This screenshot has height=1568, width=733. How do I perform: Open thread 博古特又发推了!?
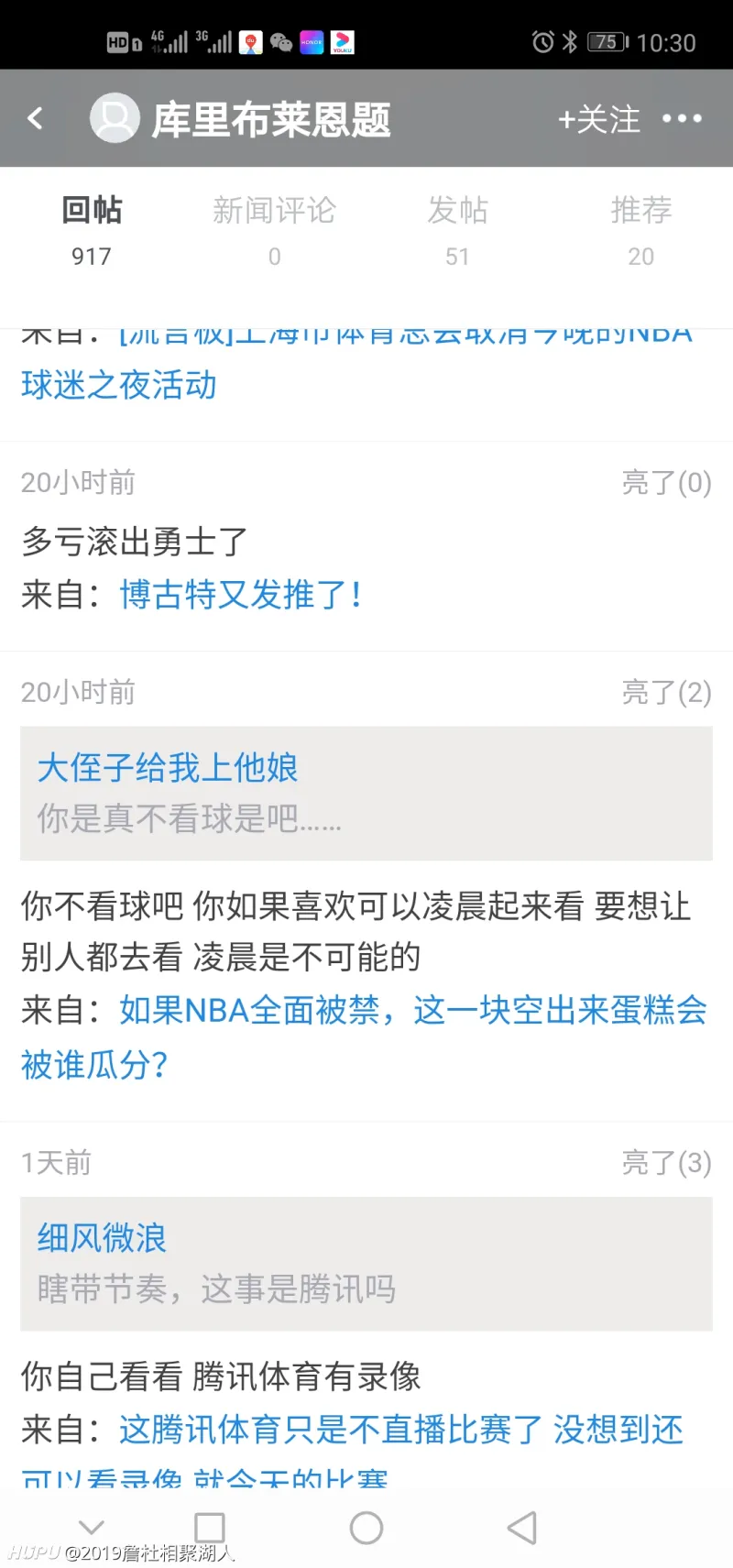point(241,595)
